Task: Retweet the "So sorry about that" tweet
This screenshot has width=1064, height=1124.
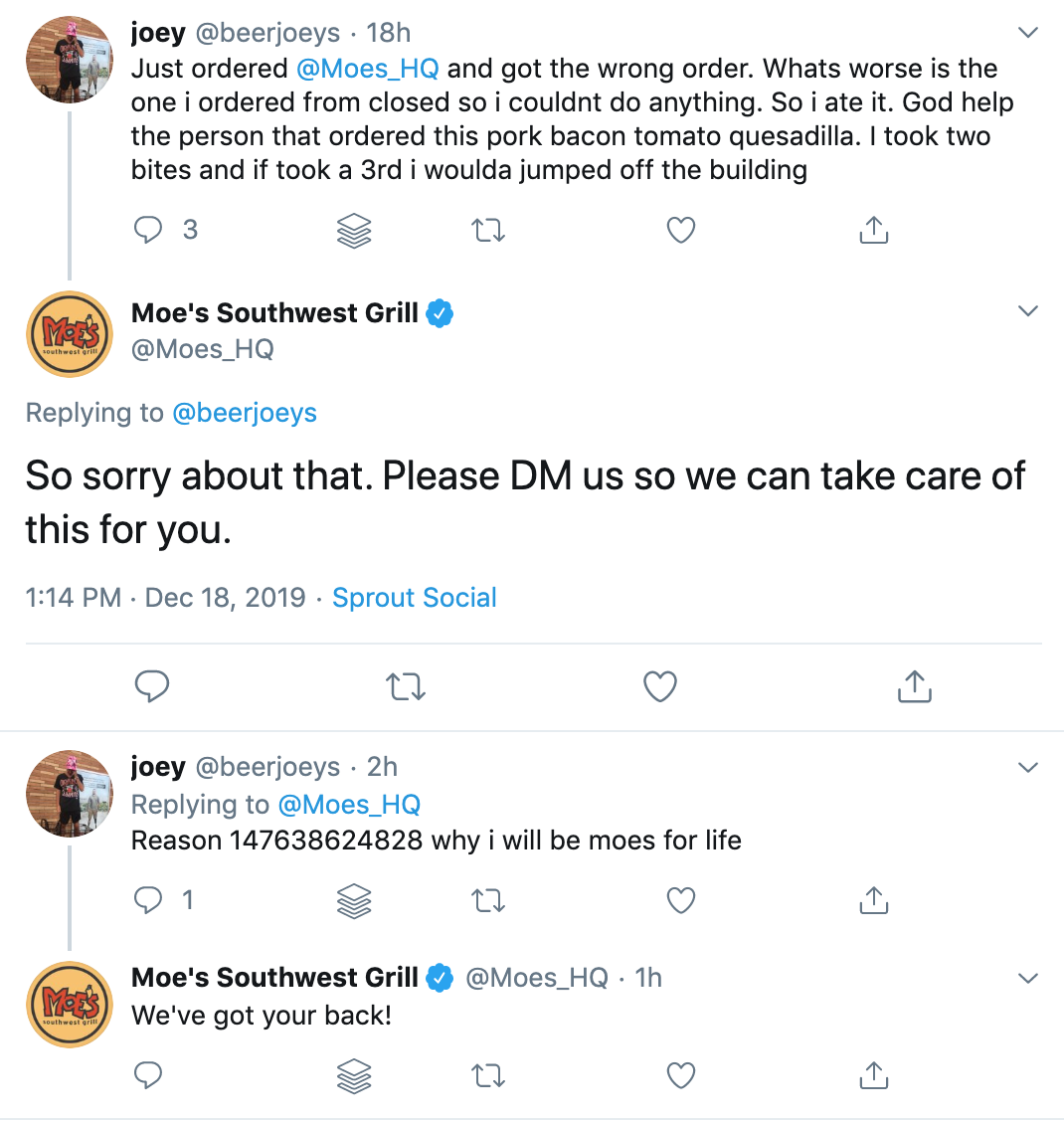Action: pyautogui.click(x=406, y=686)
